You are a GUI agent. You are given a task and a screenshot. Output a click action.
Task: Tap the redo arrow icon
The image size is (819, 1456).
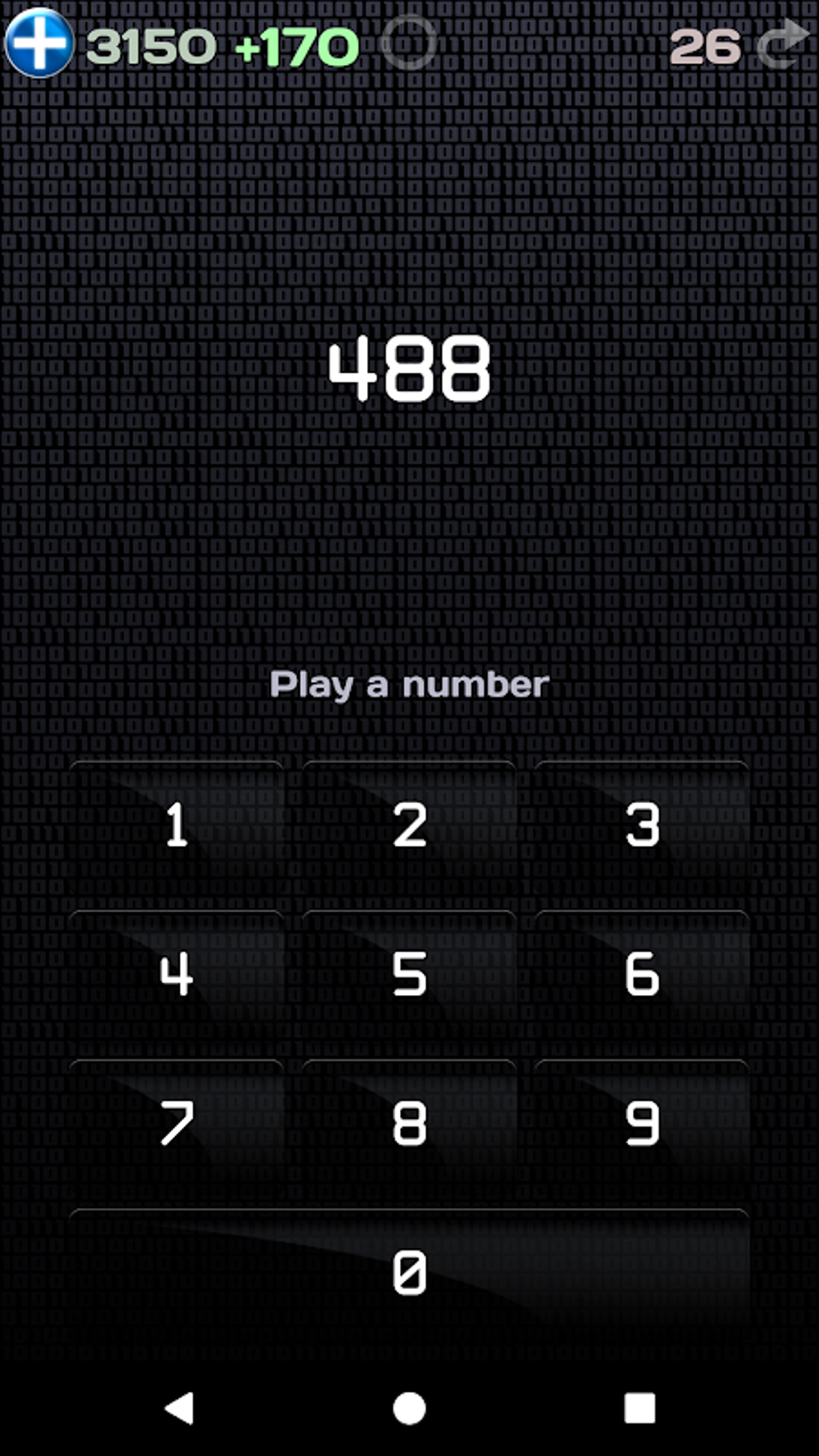[783, 45]
